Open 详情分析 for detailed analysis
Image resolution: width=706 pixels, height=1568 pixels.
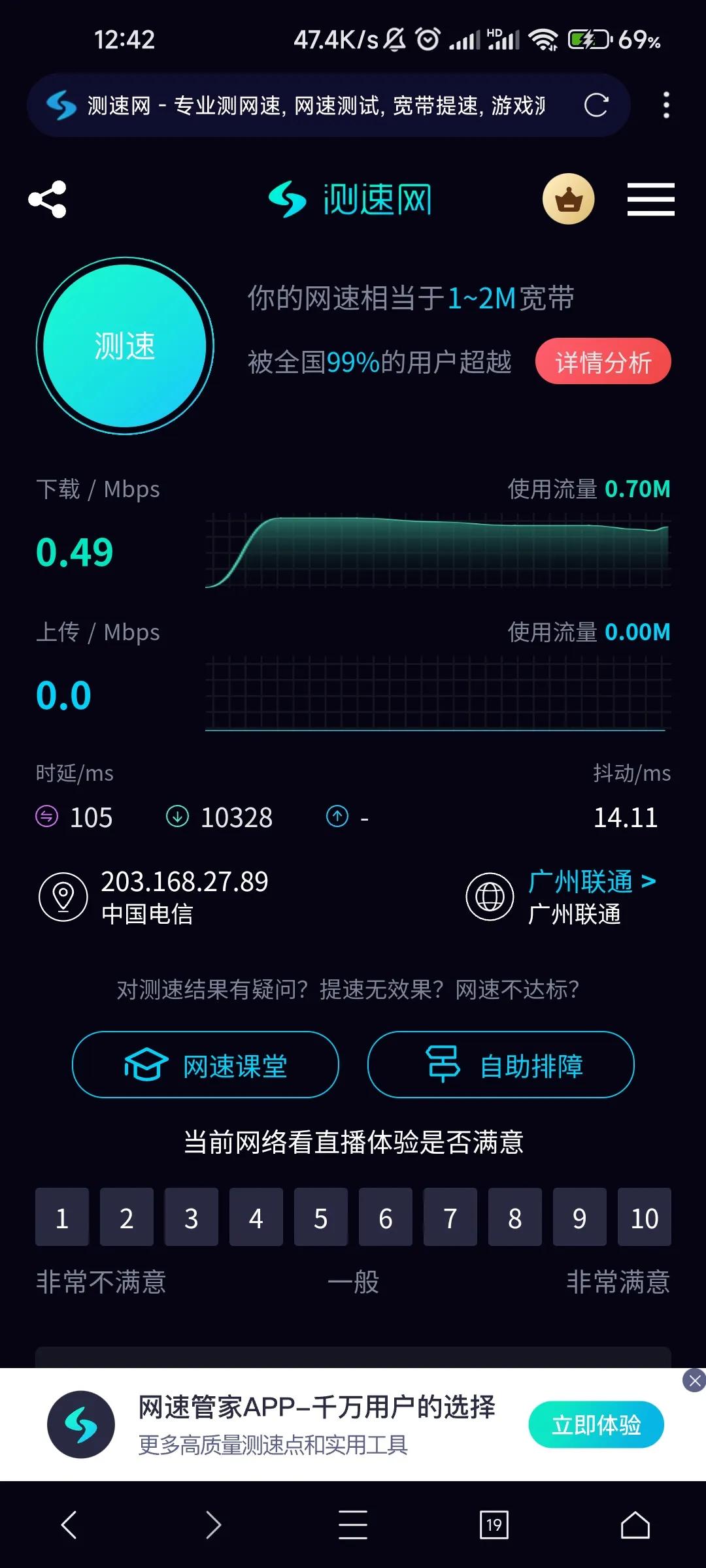click(x=603, y=360)
